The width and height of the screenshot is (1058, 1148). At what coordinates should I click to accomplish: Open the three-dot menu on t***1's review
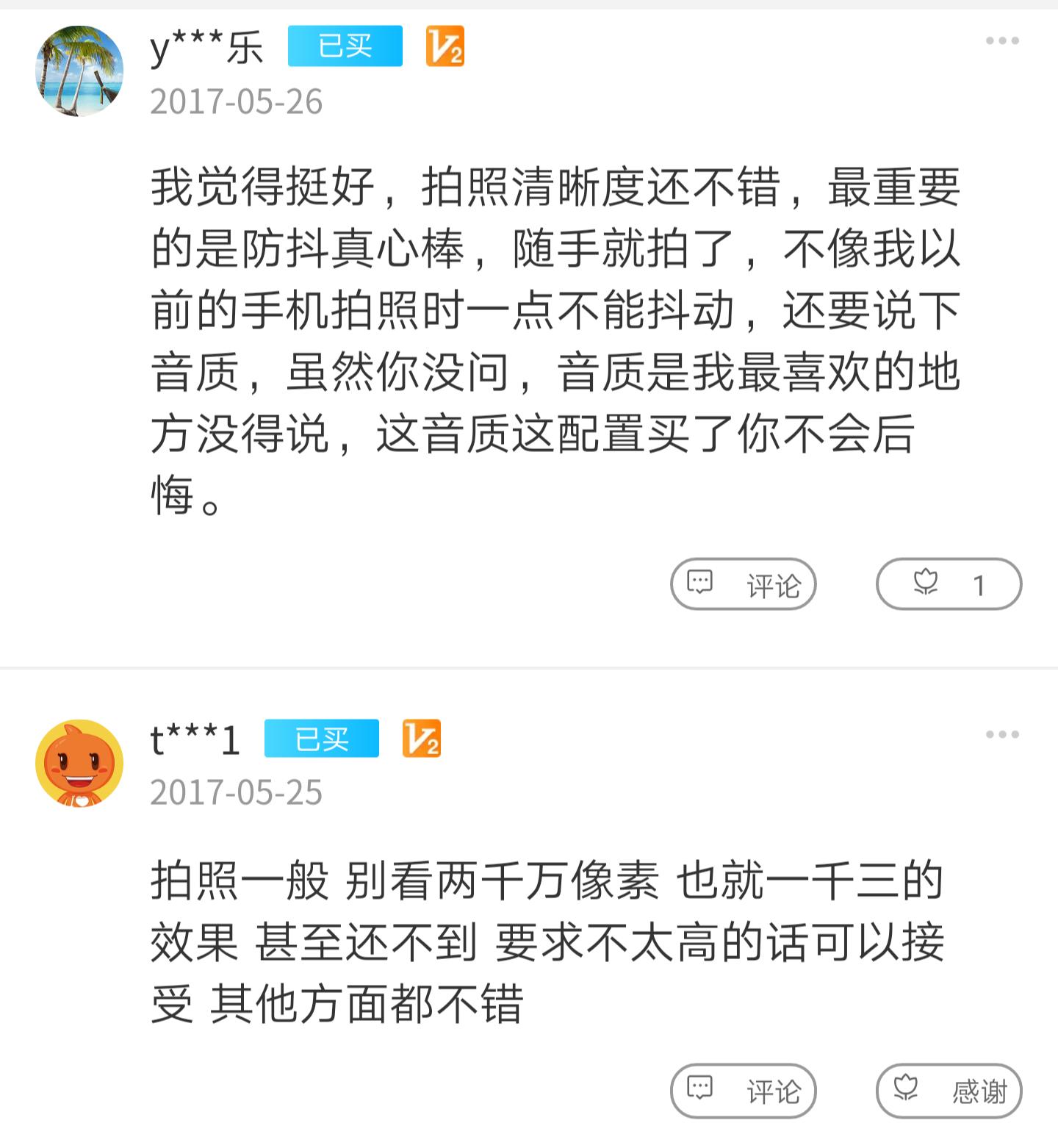(x=1001, y=734)
